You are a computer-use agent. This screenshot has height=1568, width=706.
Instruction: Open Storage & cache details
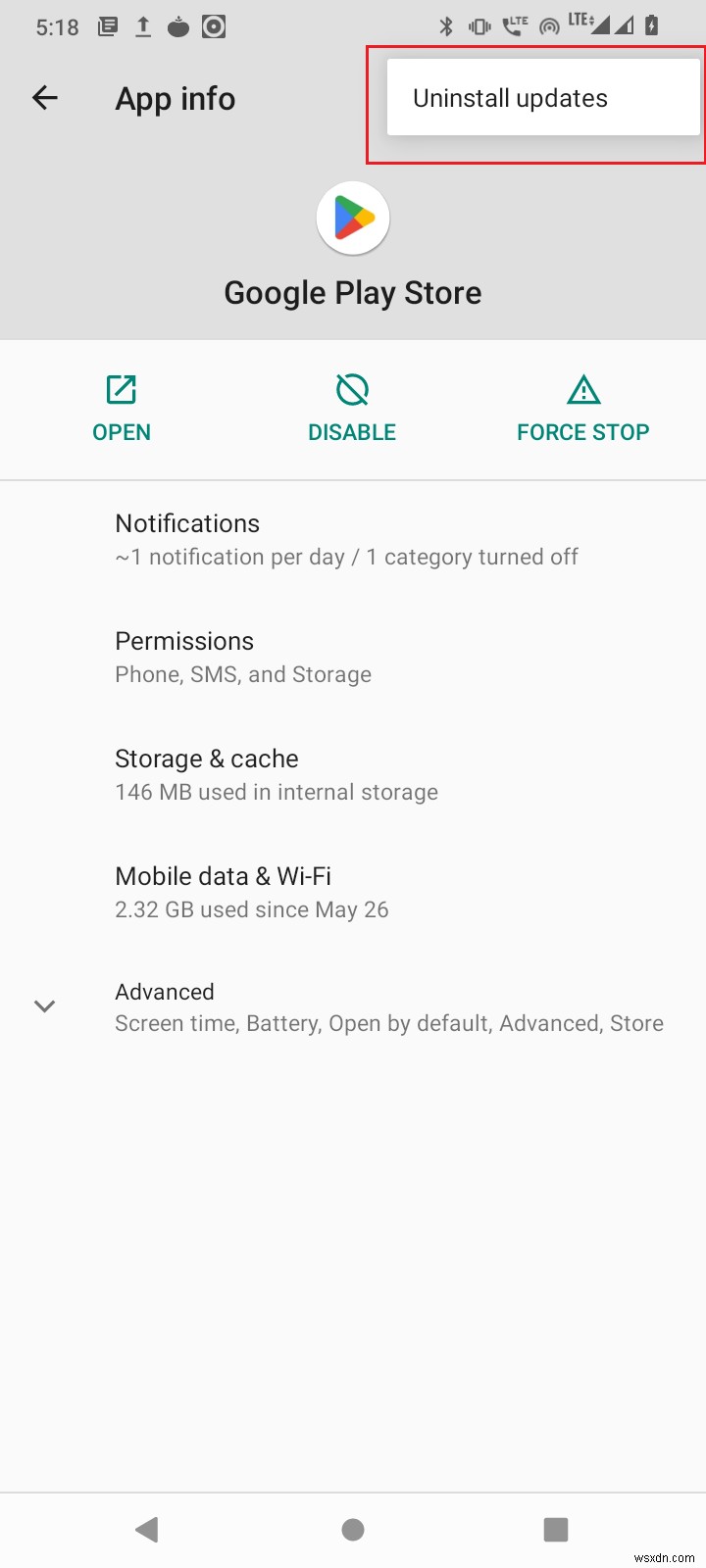(x=277, y=774)
